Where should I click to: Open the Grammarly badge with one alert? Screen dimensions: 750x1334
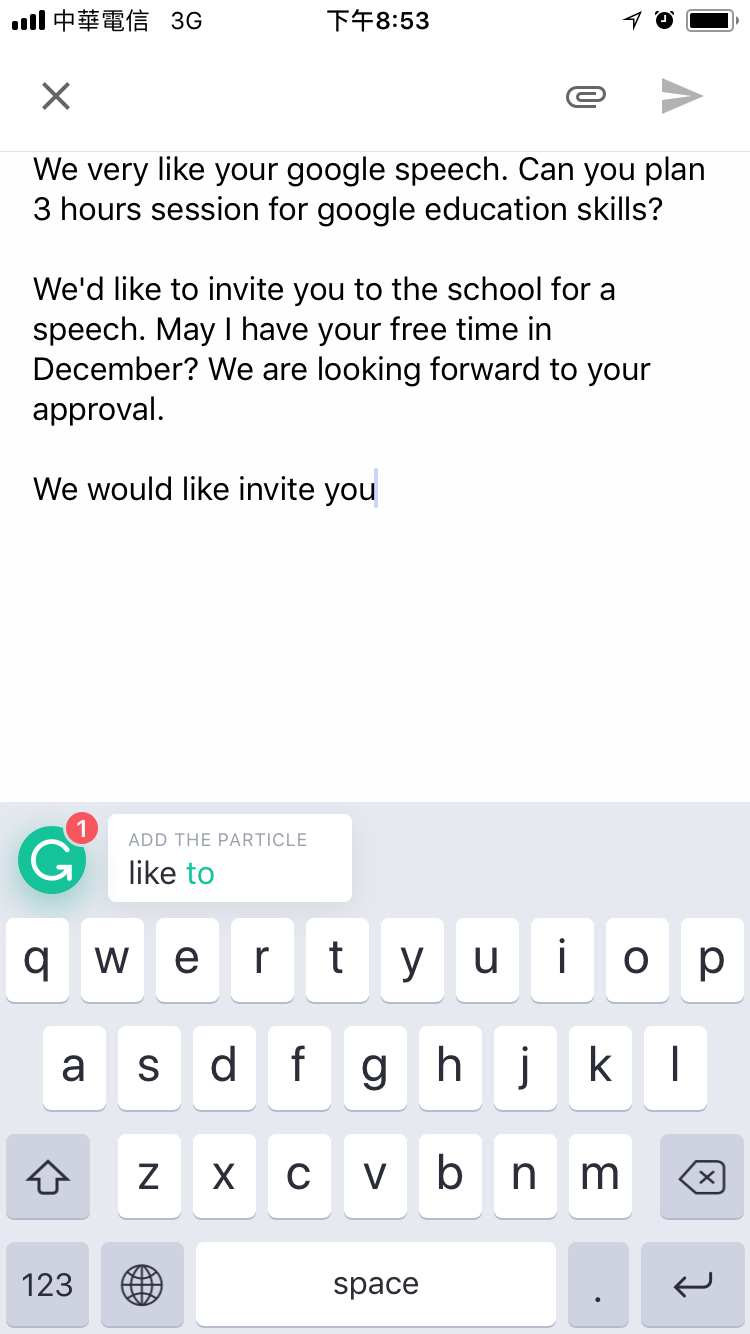click(x=52, y=859)
